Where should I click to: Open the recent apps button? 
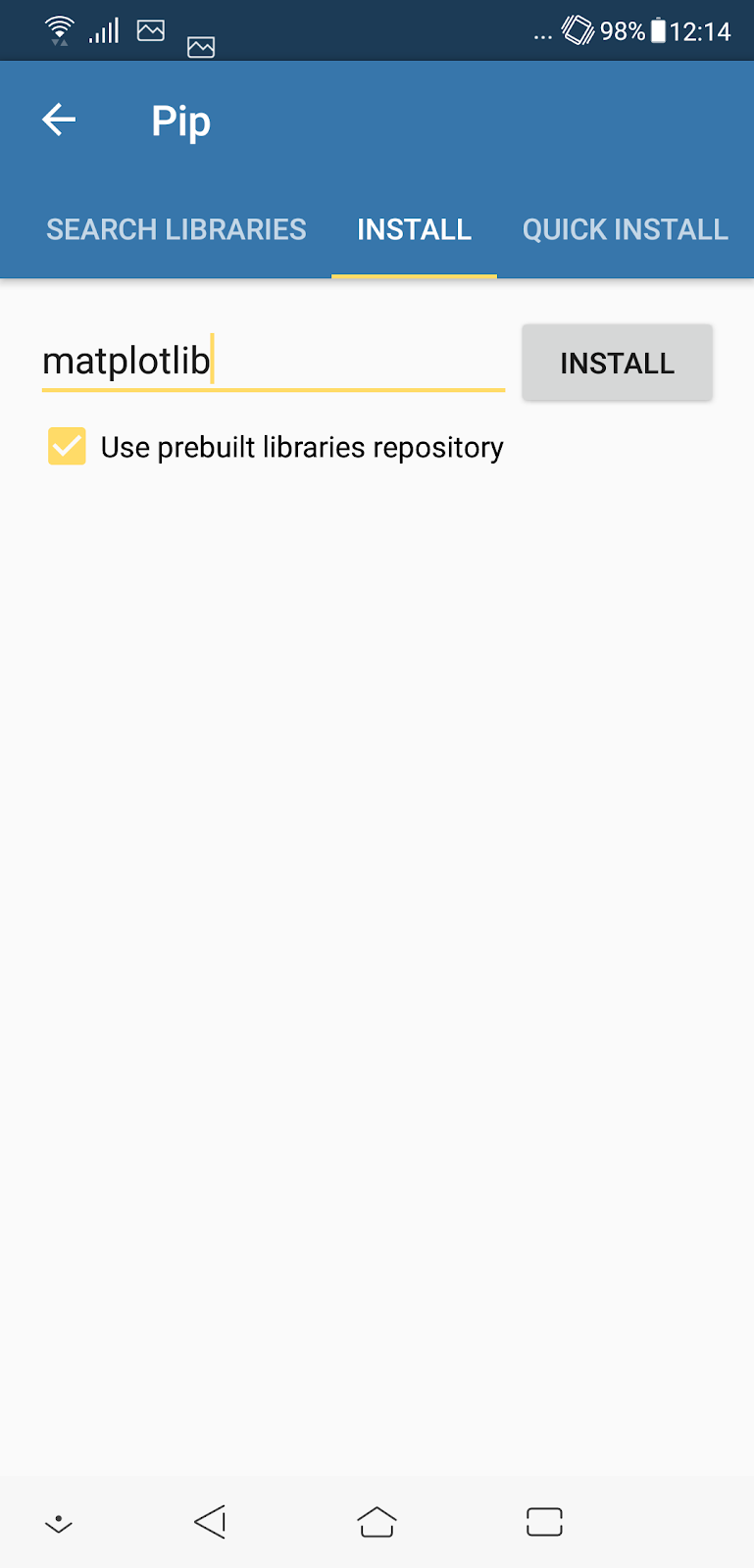[543, 1521]
